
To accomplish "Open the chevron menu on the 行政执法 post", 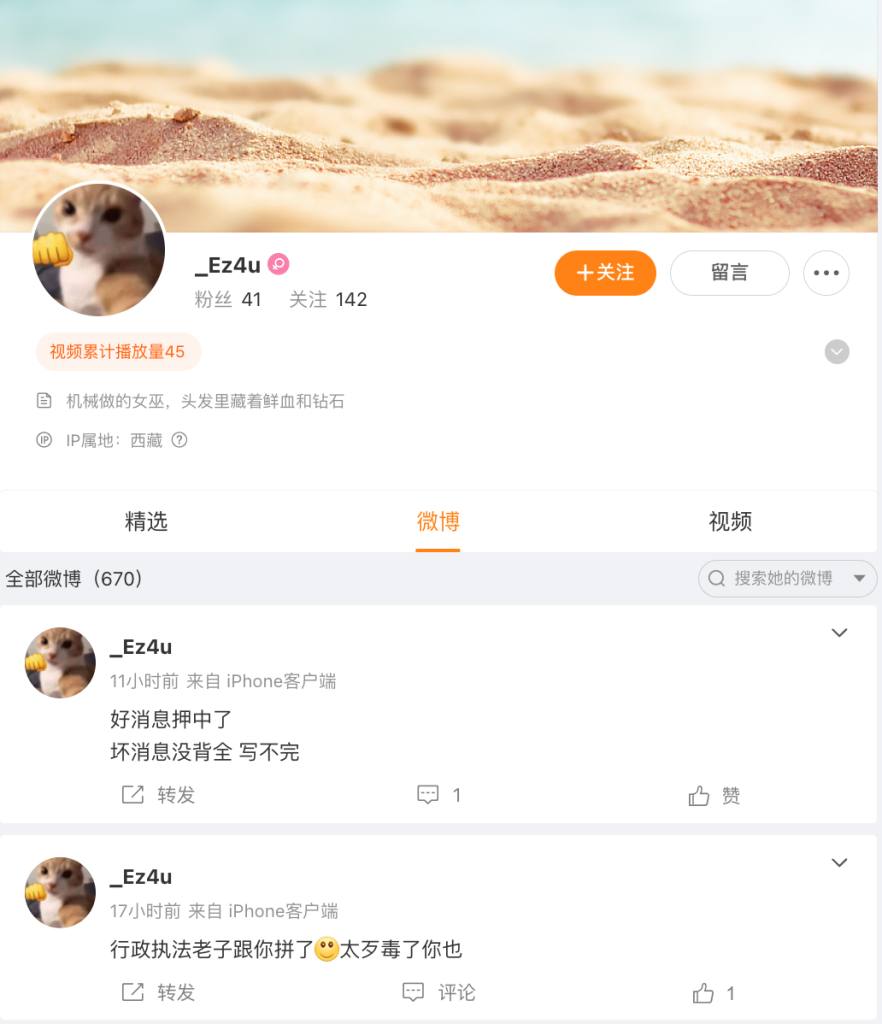I will tap(840, 863).
